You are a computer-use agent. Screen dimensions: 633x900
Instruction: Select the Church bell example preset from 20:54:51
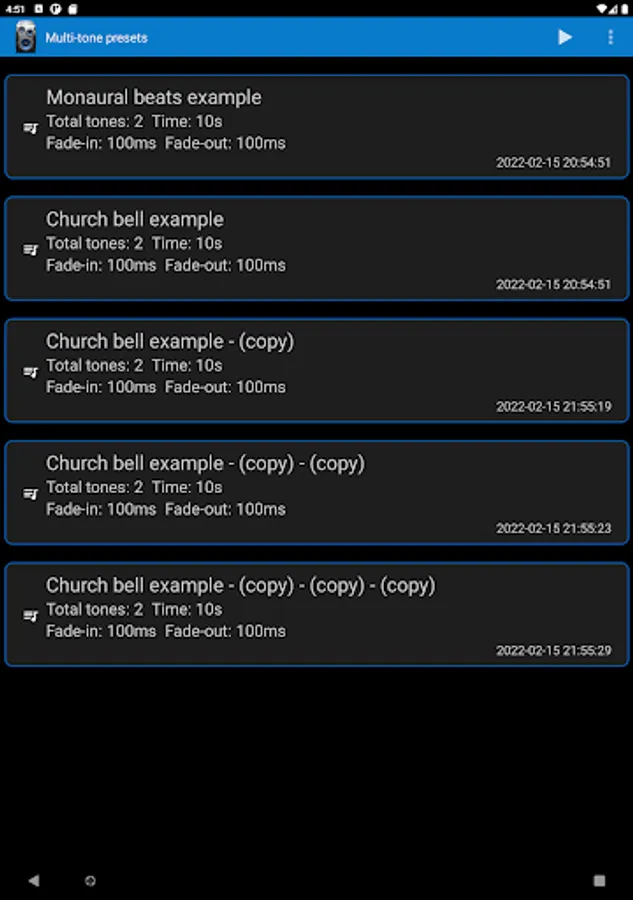click(316, 249)
